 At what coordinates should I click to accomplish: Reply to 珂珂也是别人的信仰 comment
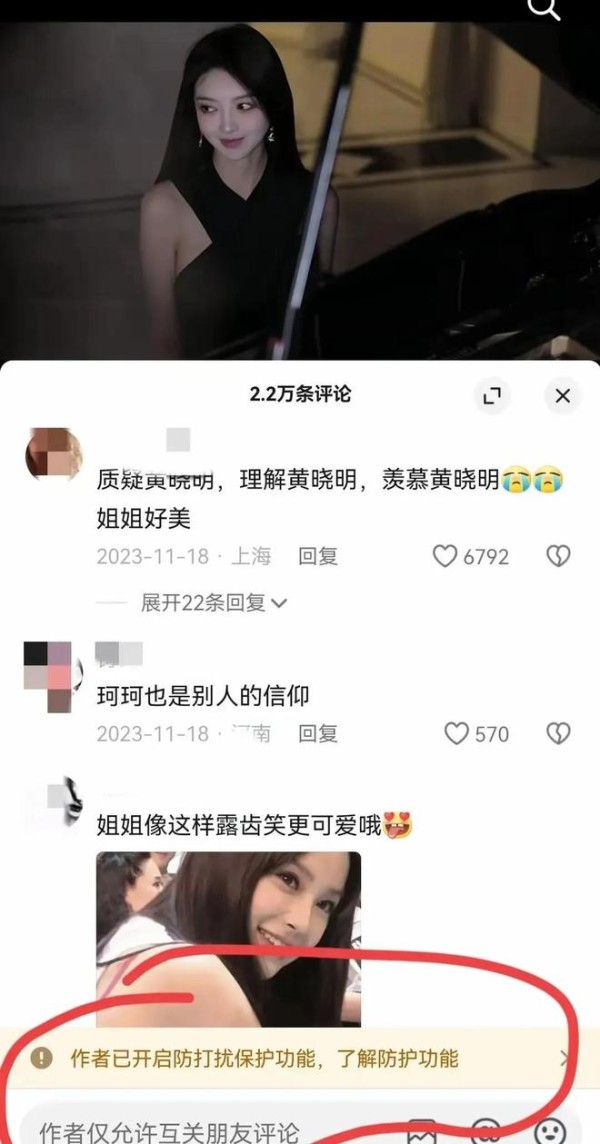pos(318,733)
